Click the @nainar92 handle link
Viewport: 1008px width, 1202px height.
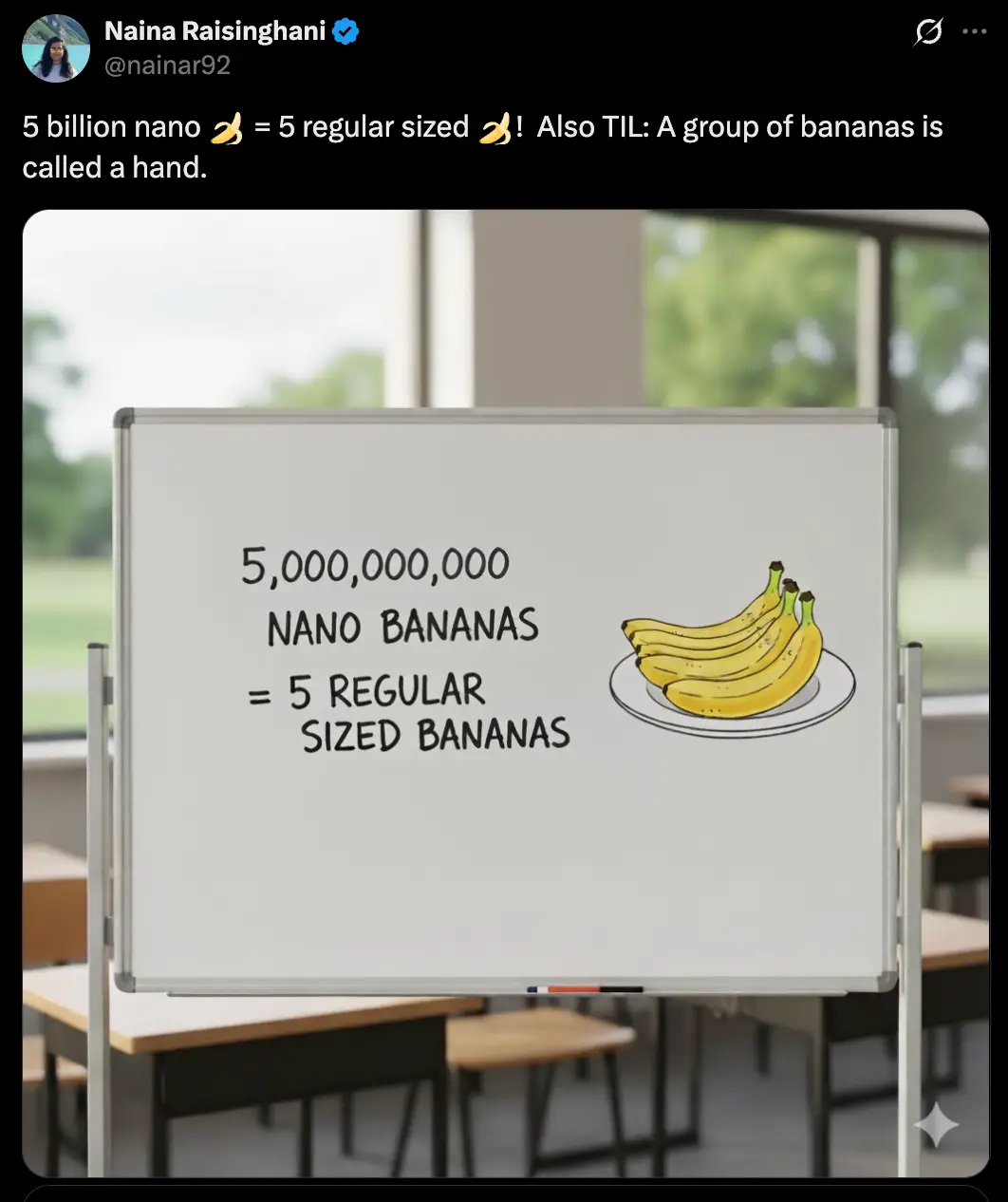(167, 65)
